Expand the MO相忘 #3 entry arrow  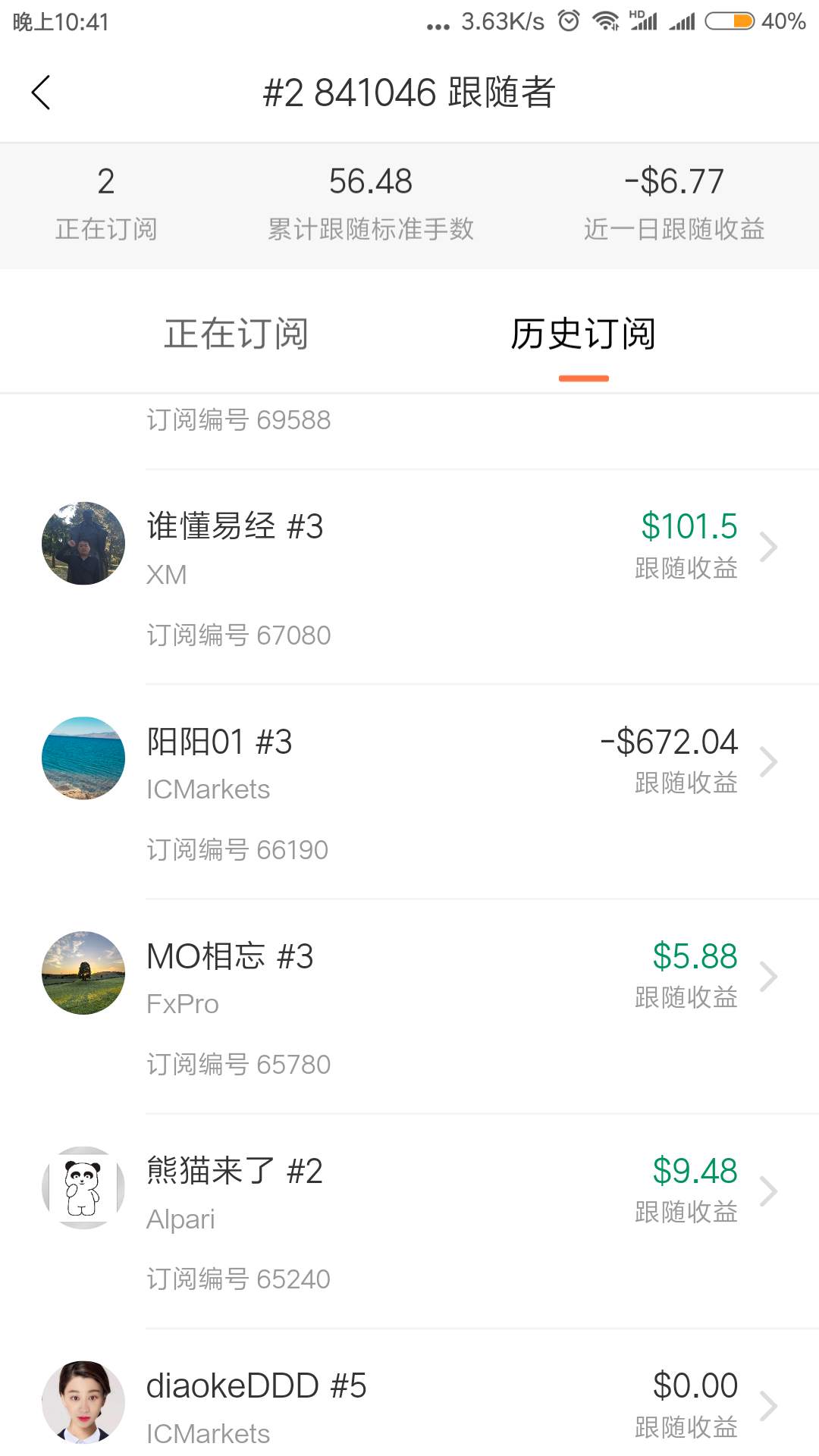(x=769, y=976)
